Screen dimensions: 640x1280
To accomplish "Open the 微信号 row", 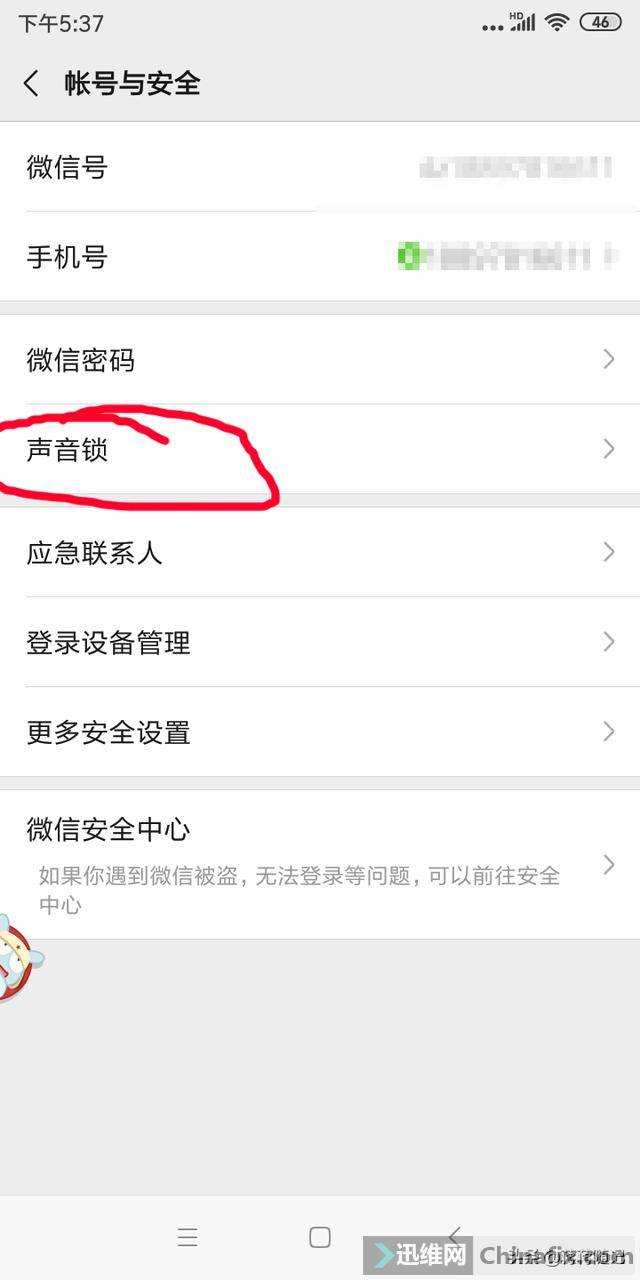I will (x=320, y=167).
